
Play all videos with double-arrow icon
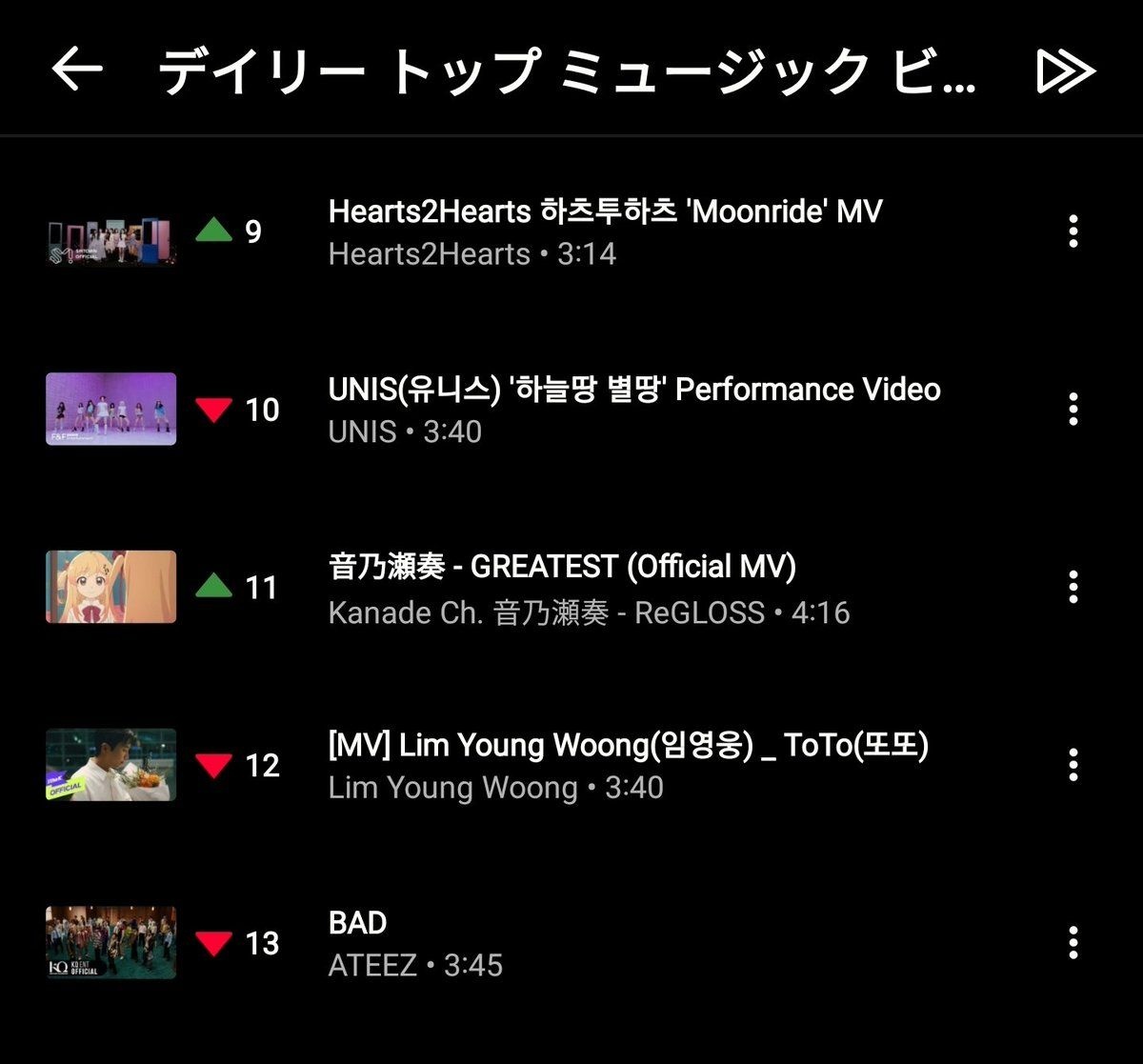1066,70
